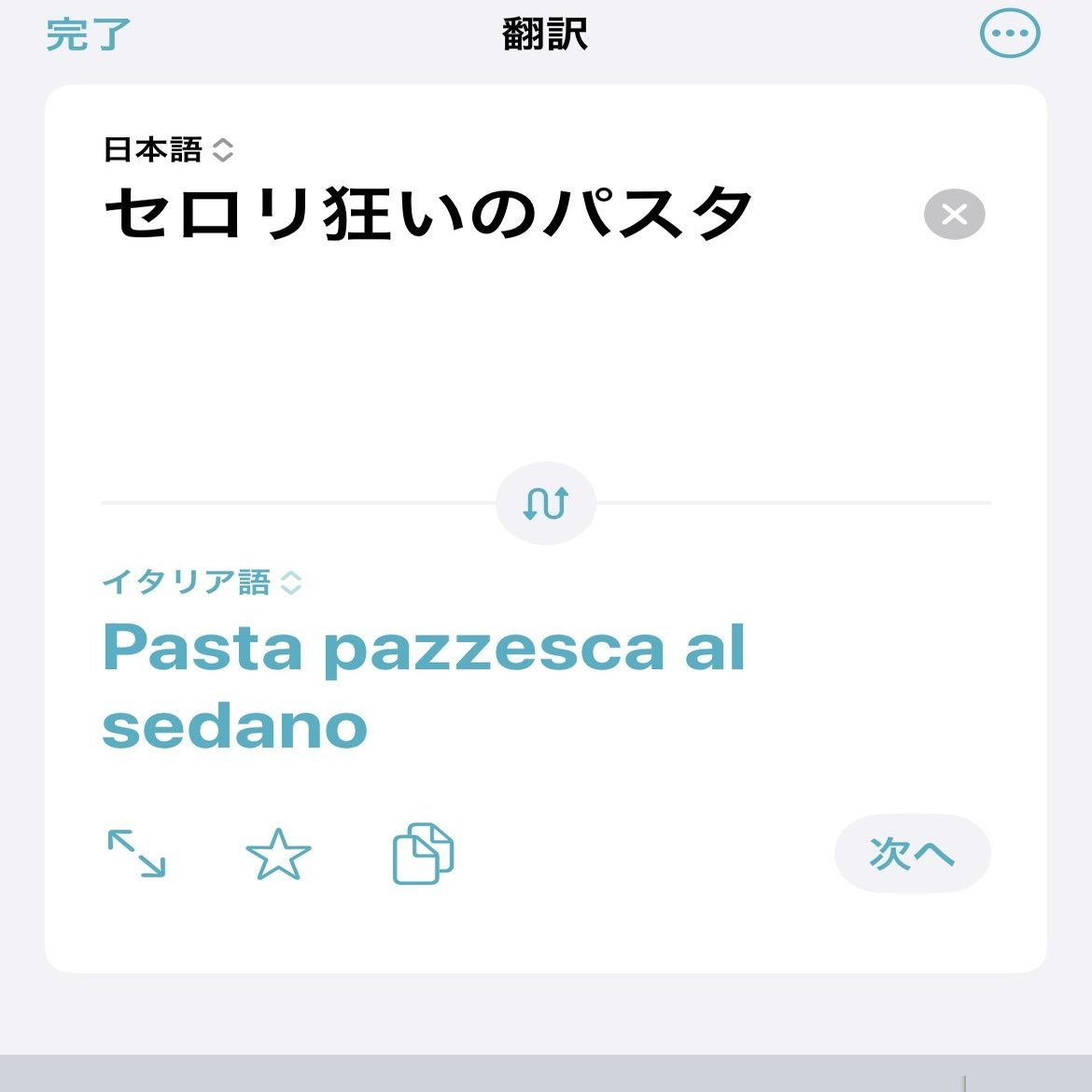Edit the text セロリ狂いのパスタ
Image resolution: width=1092 pixels, height=1092 pixels.
427,215
